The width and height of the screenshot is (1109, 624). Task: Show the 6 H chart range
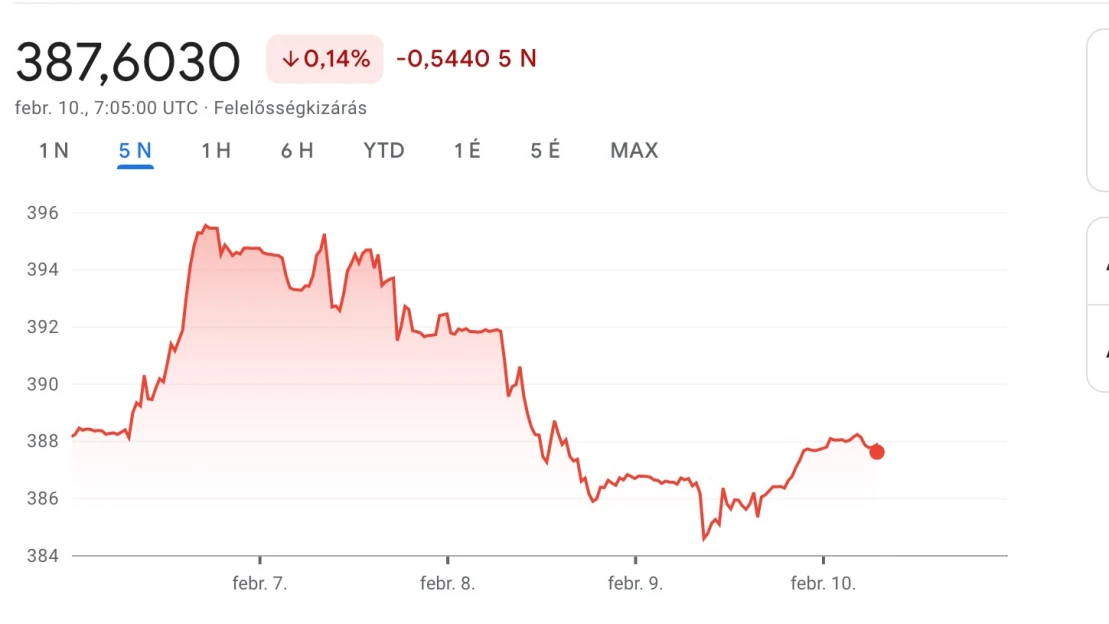[x=297, y=151]
